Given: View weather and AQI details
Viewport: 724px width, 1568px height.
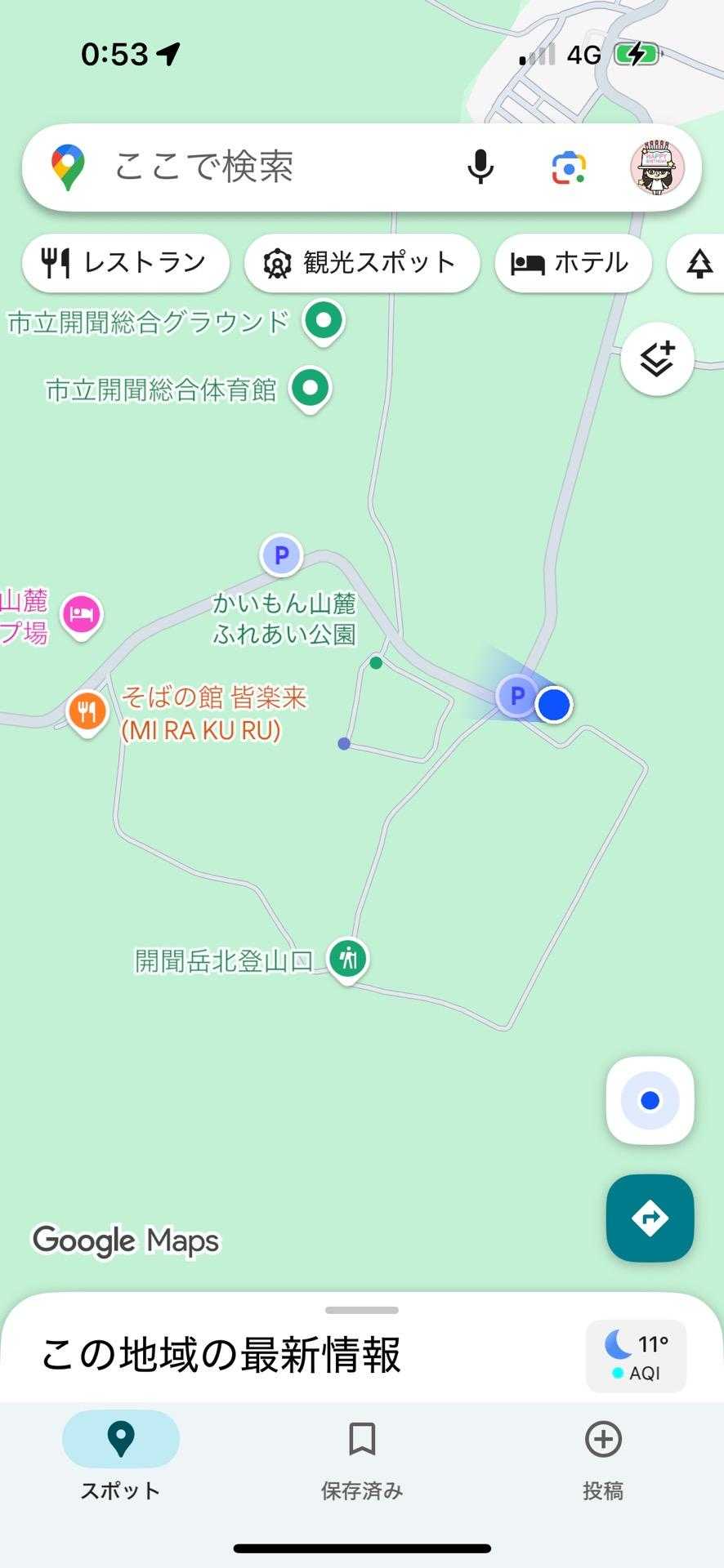Looking at the screenshot, I should tap(636, 1356).
